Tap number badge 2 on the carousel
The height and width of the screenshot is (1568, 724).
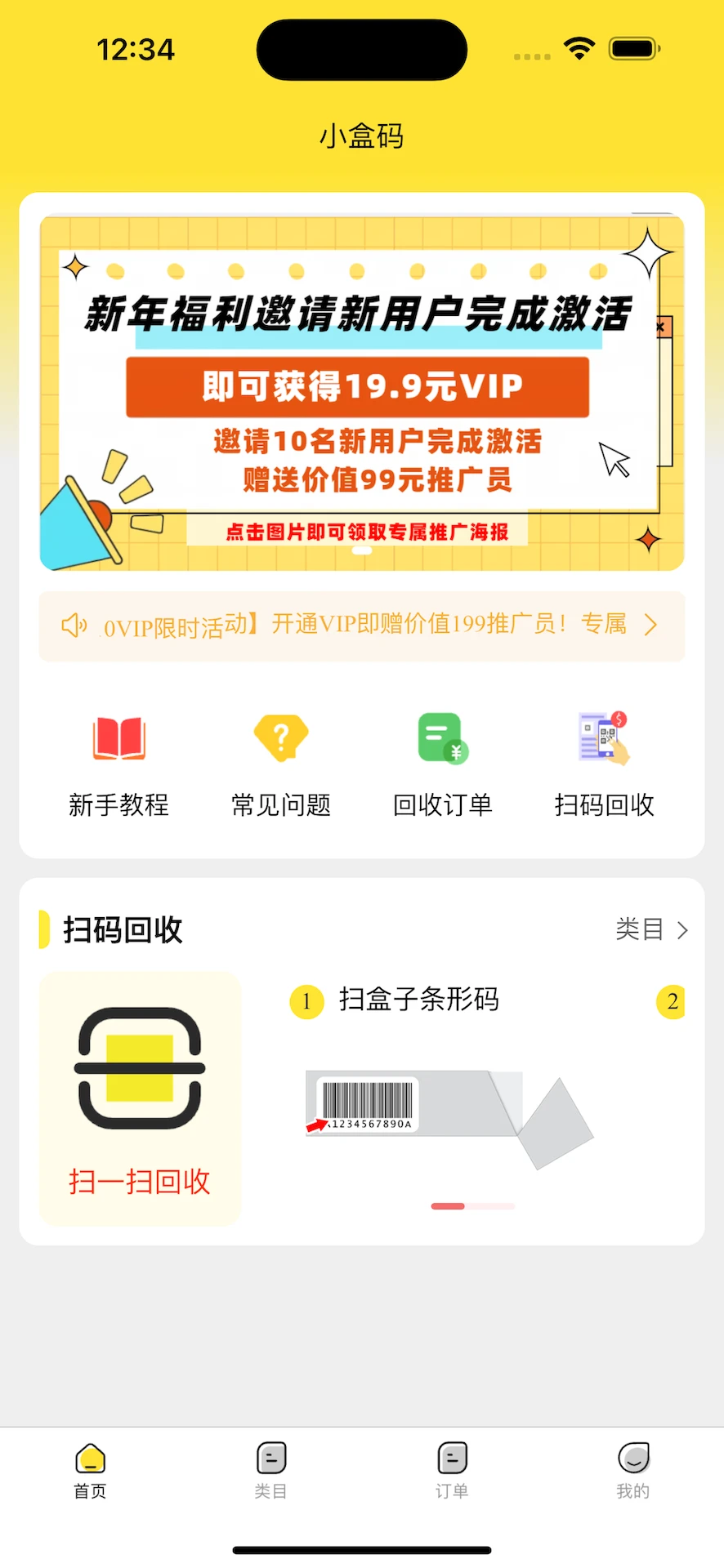tap(672, 1002)
